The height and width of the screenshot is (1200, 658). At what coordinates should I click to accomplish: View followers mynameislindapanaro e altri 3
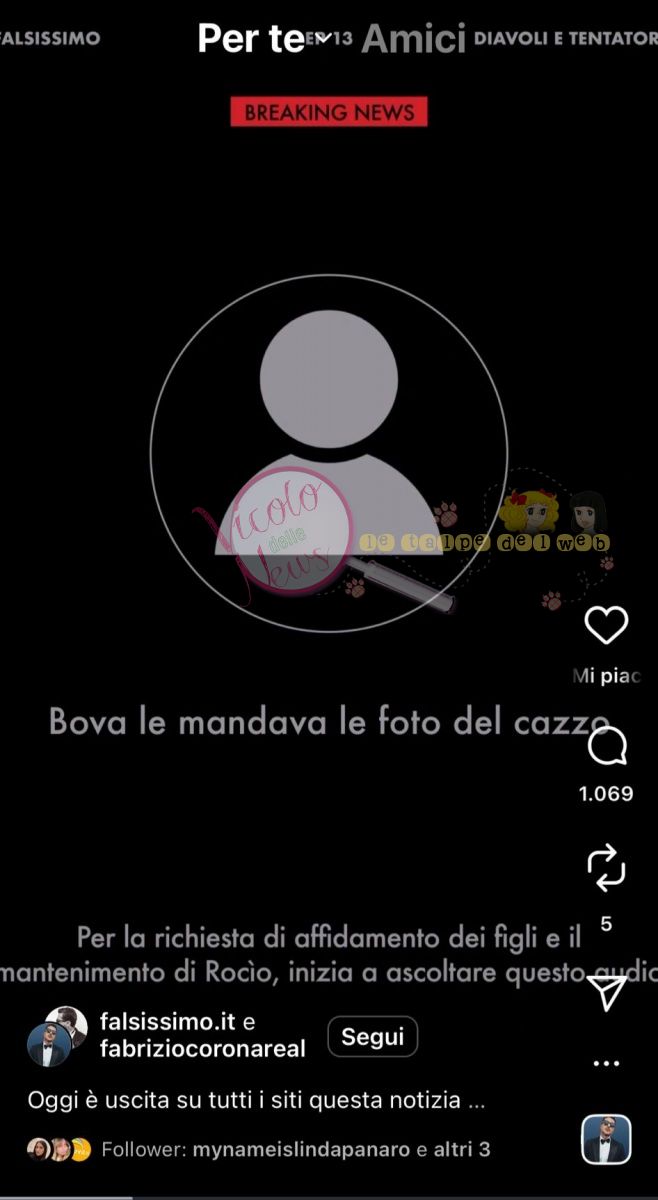[x=295, y=1150]
